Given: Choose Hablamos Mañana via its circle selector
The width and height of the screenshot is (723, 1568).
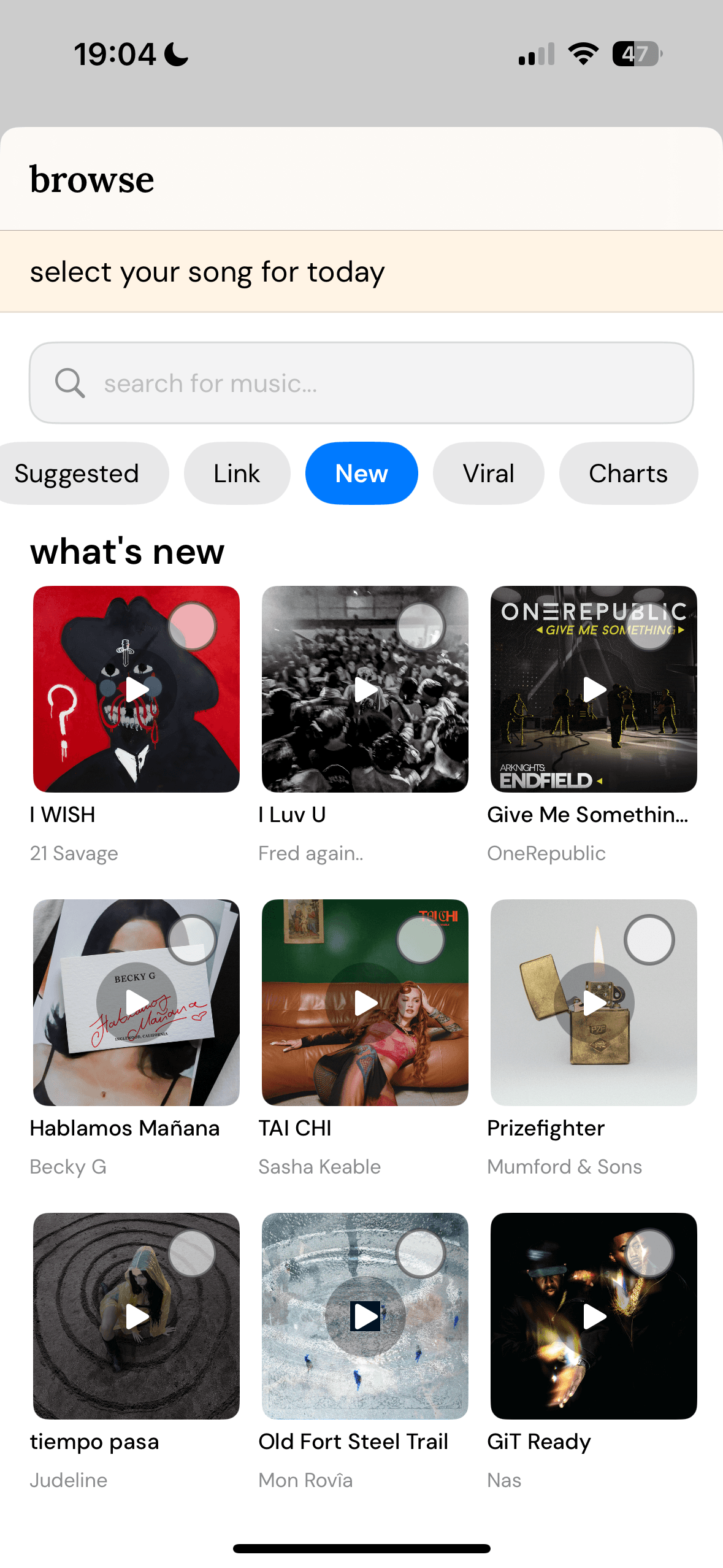Looking at the screenshot, I should pos(193,939).
